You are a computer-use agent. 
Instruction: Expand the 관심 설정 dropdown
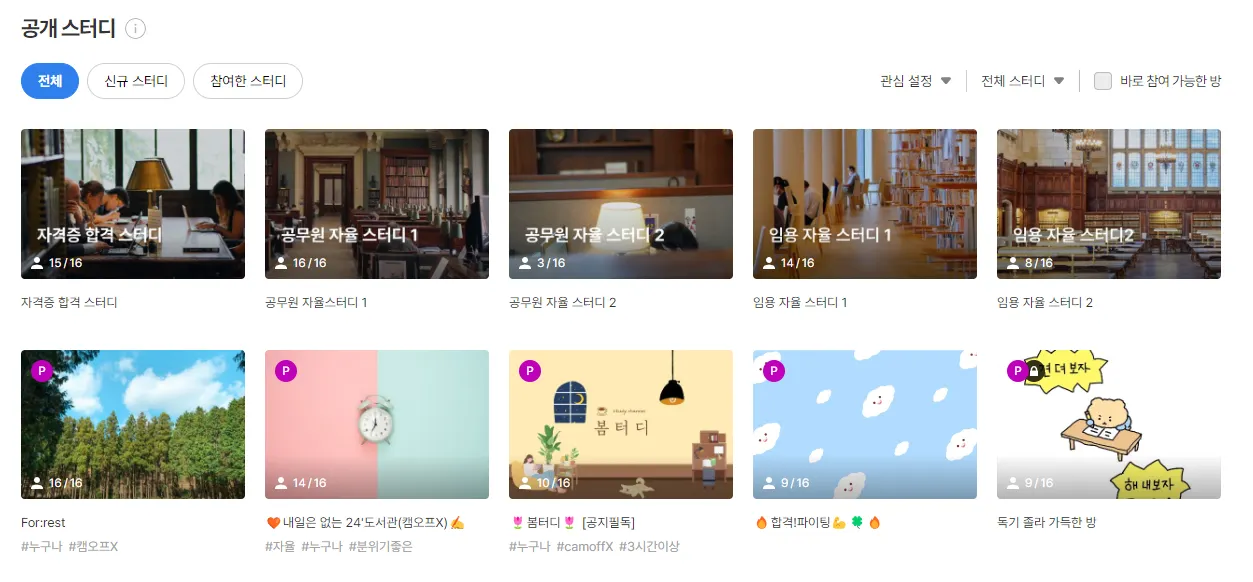[915, 81]
